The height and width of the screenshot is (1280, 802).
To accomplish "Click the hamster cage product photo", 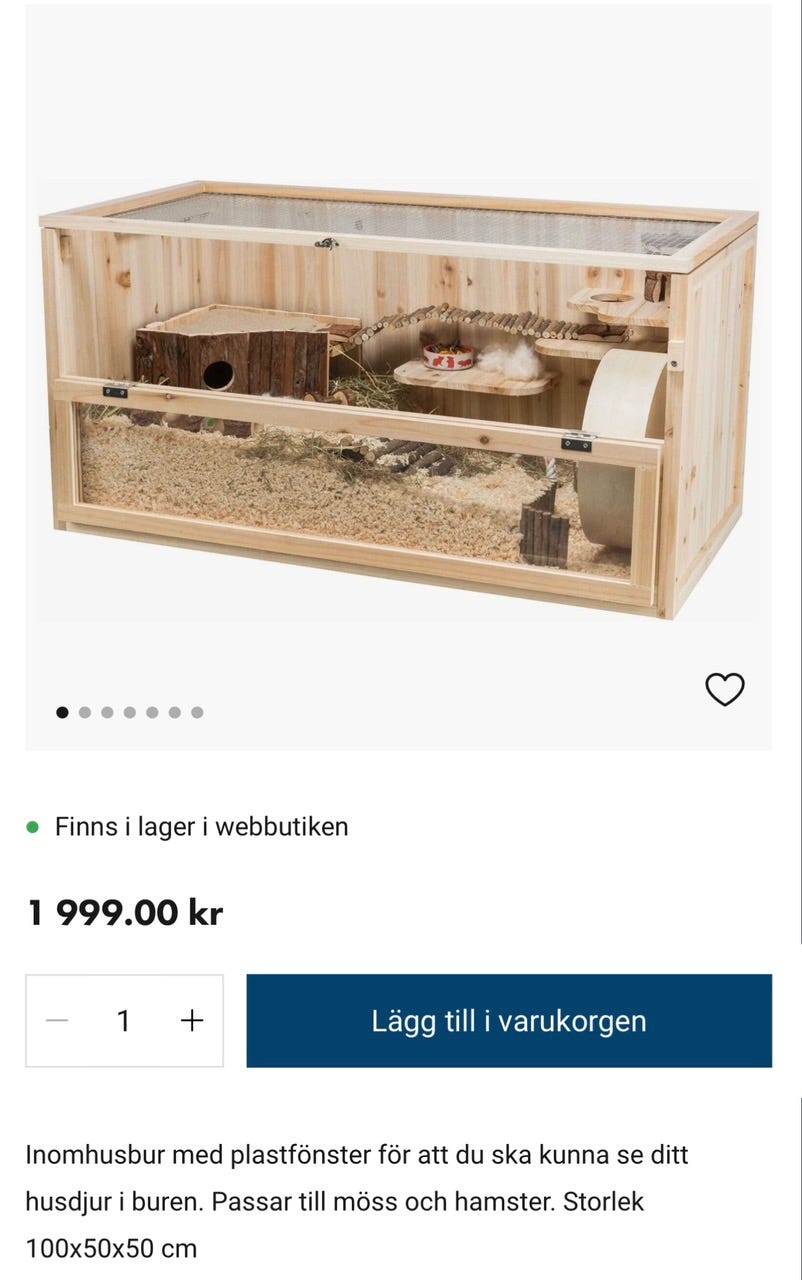I will 400,380.
